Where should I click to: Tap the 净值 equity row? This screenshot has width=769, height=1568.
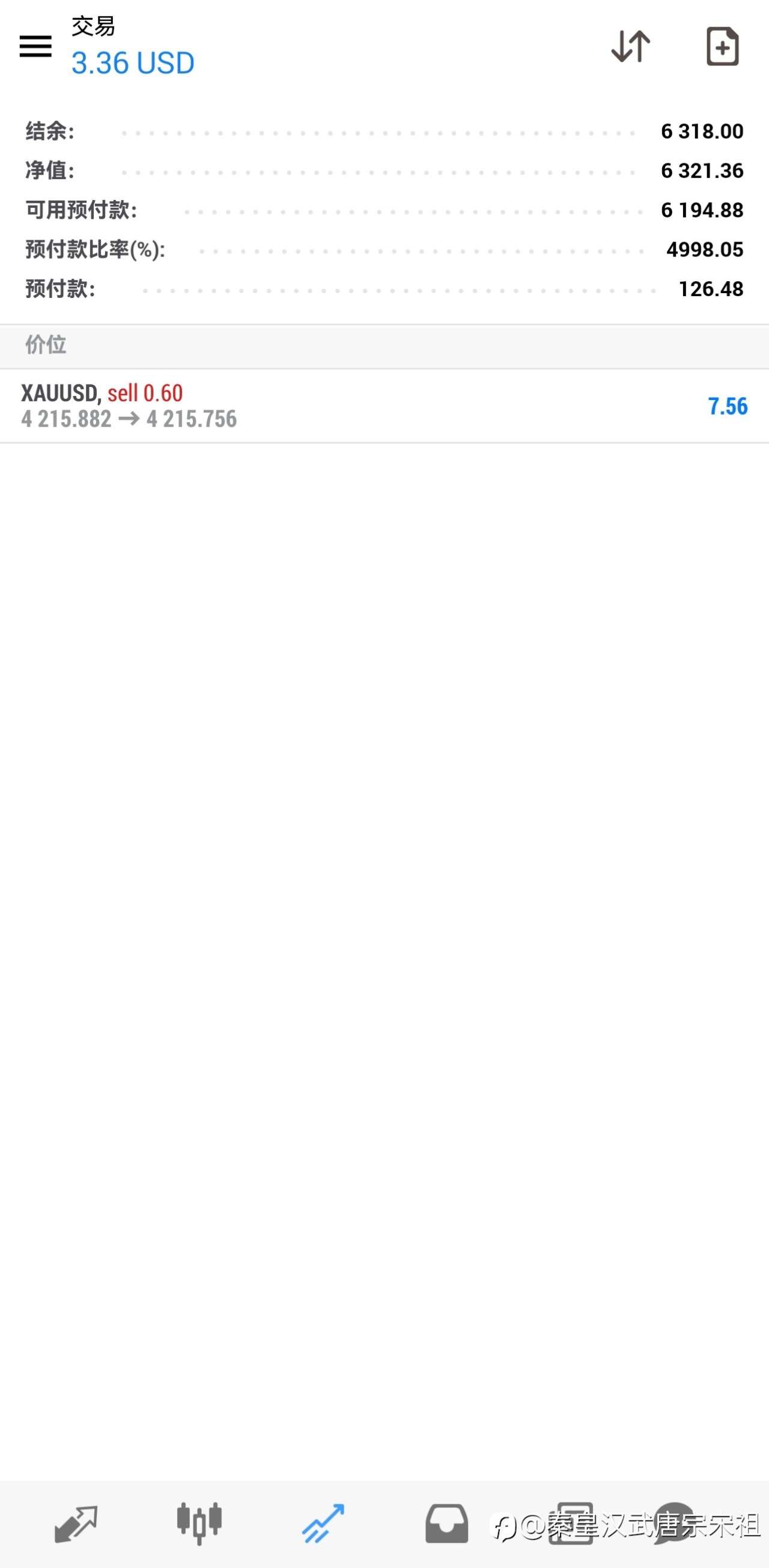(x=383, y=171)
